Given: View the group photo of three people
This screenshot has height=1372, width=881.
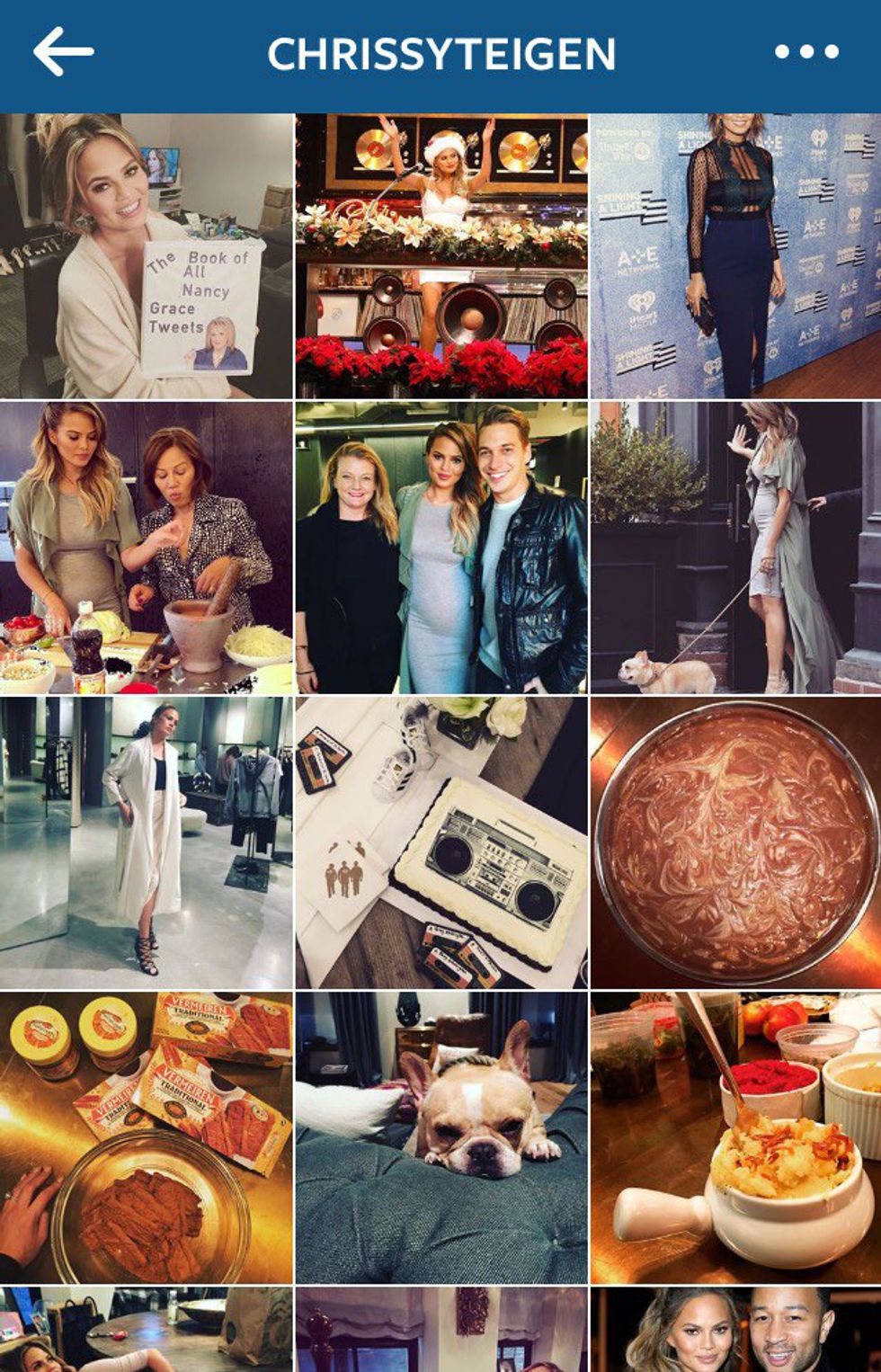Looking at the screenshot, I should [441, 548].
